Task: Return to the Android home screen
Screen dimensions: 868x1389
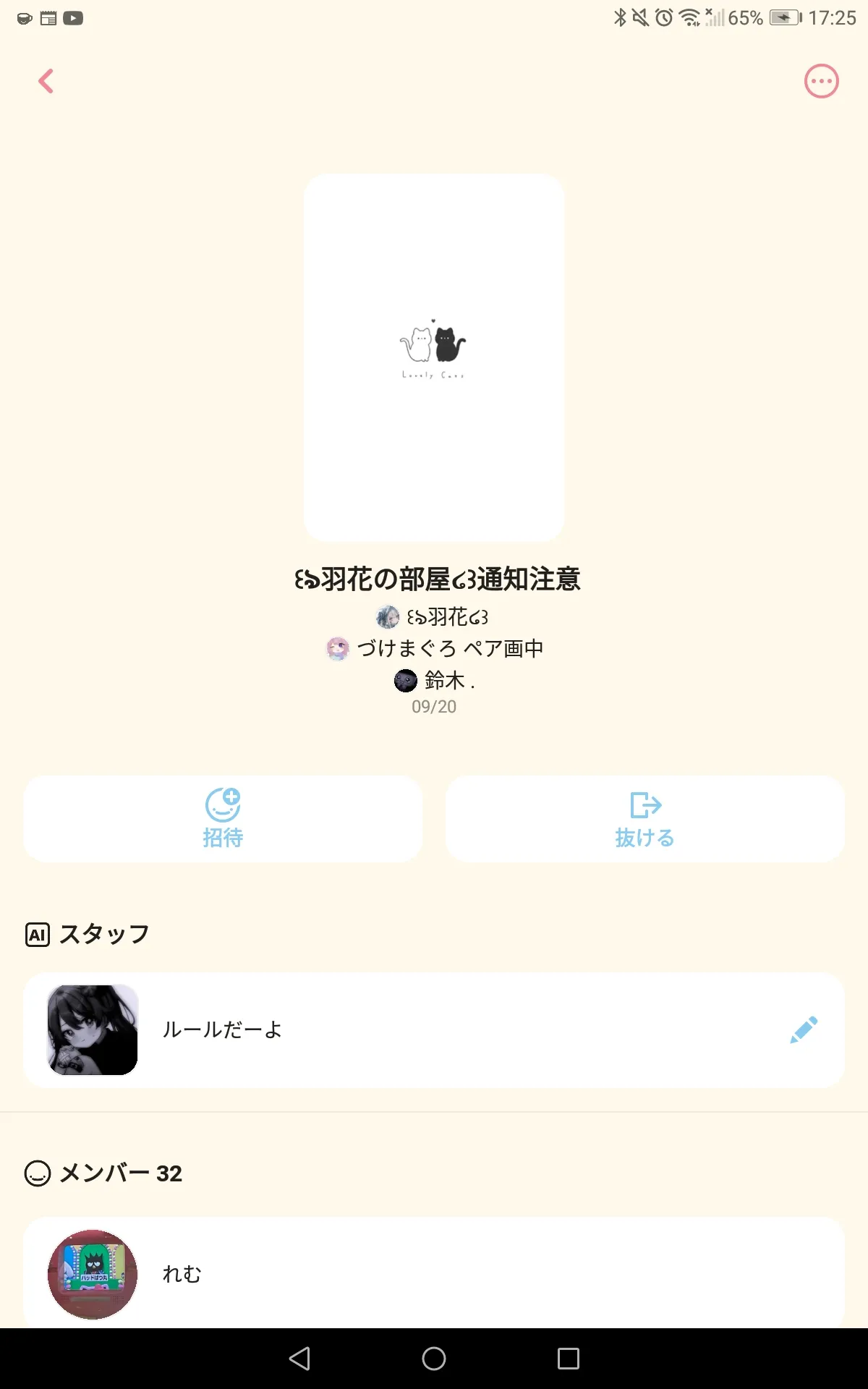Action: (x=434, y=1359)
